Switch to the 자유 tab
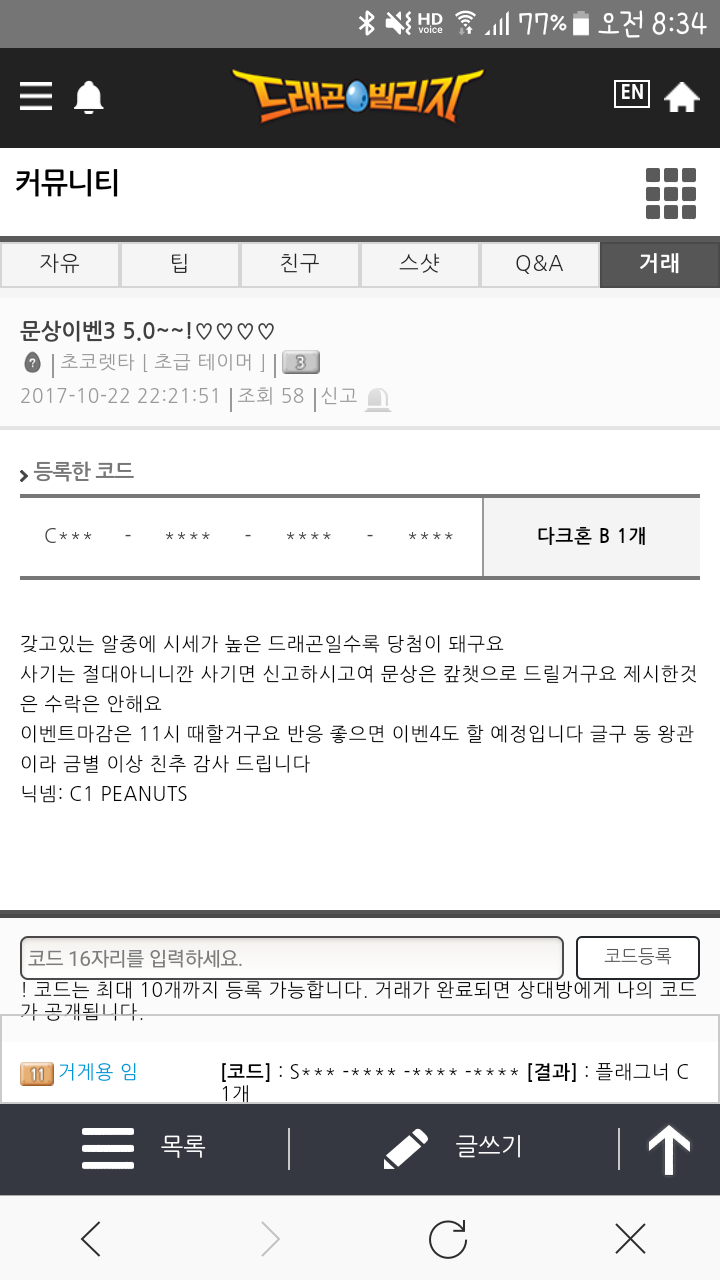720x1280 pixels. click(60, 264)
